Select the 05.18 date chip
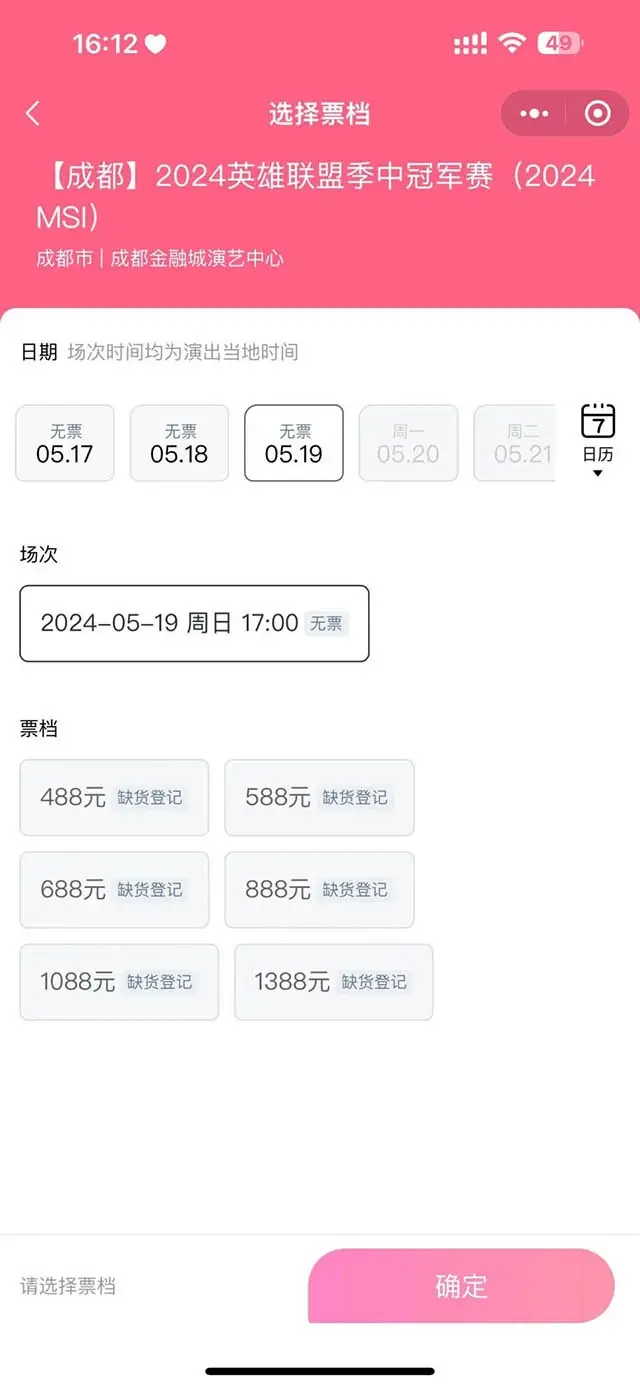This screenshot has width=640, height=1387. click(x=179, y=443)
